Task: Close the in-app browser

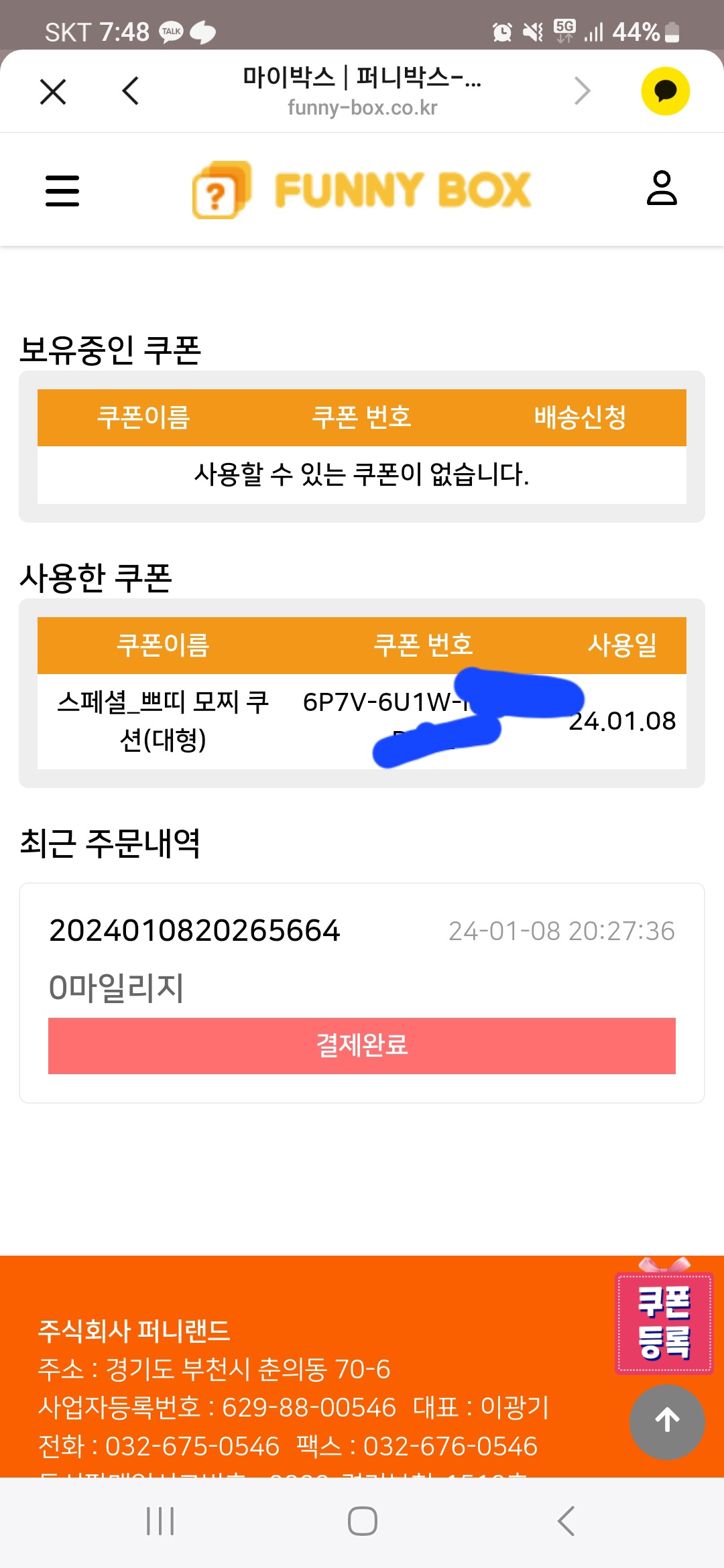Action: [x=53, y=91]
